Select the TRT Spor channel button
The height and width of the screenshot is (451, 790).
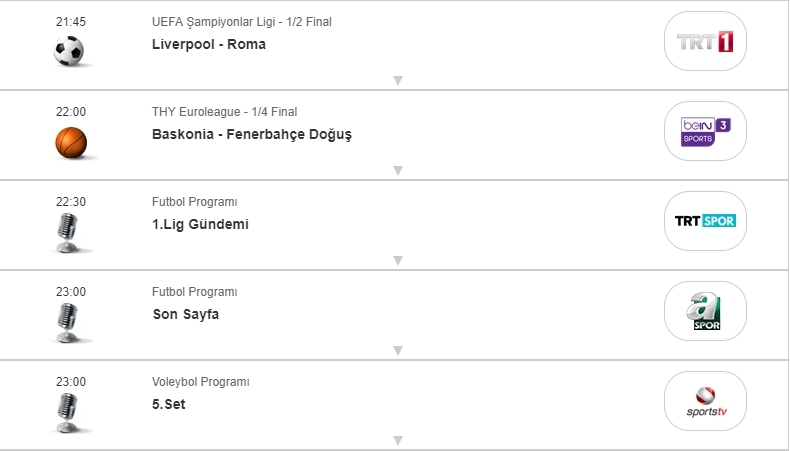[705, 221]
